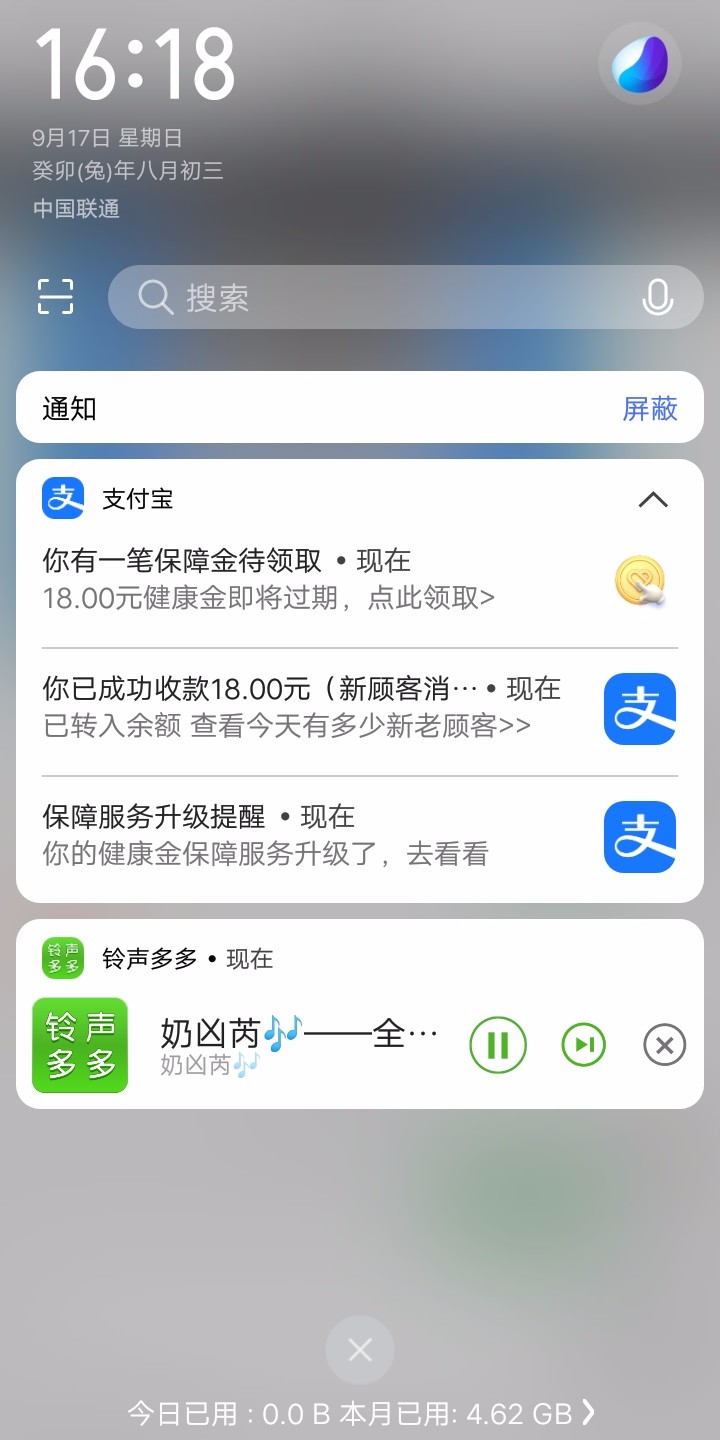
Task: Clear all notifications with the X button
Action: point(359,1349)
